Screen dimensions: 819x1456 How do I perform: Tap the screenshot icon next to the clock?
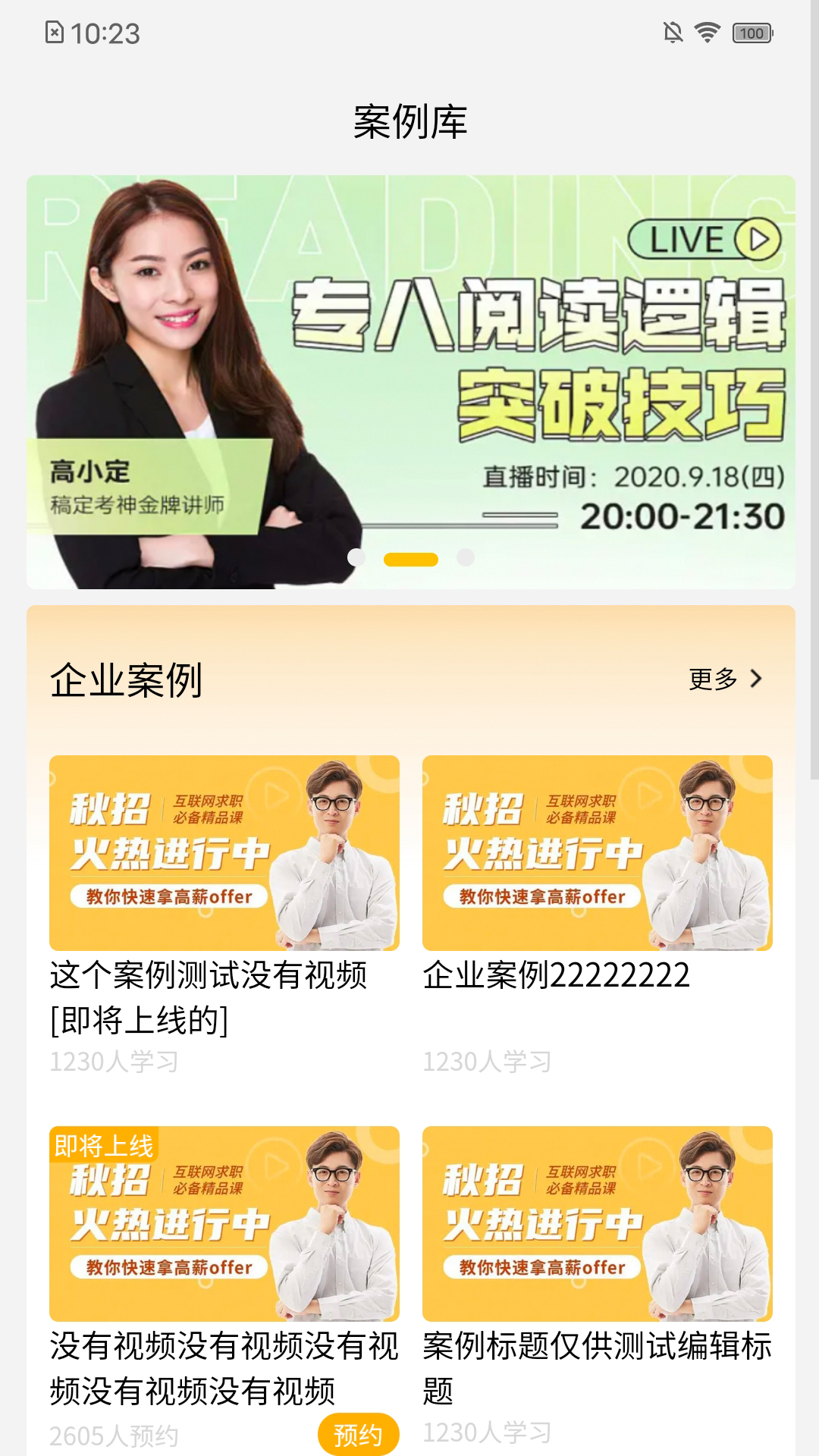(53, 33)
